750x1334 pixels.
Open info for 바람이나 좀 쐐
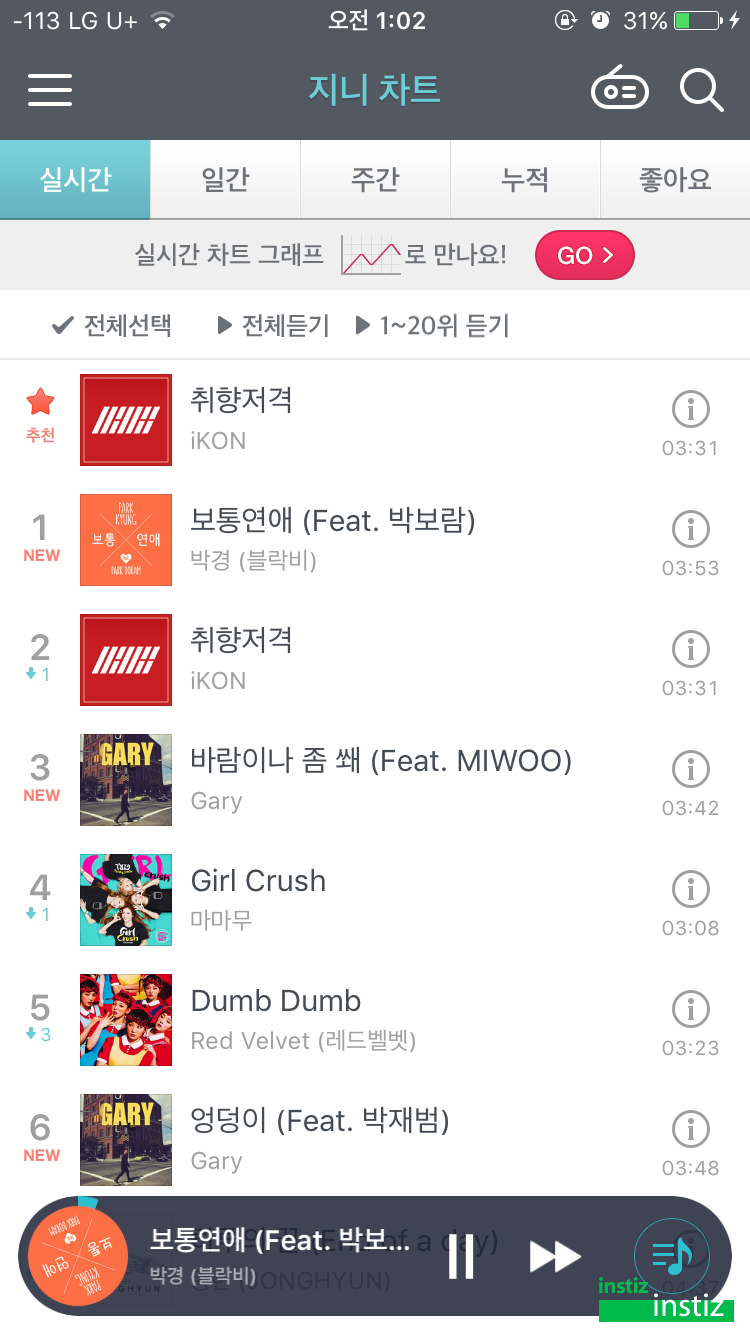[690, 769]
